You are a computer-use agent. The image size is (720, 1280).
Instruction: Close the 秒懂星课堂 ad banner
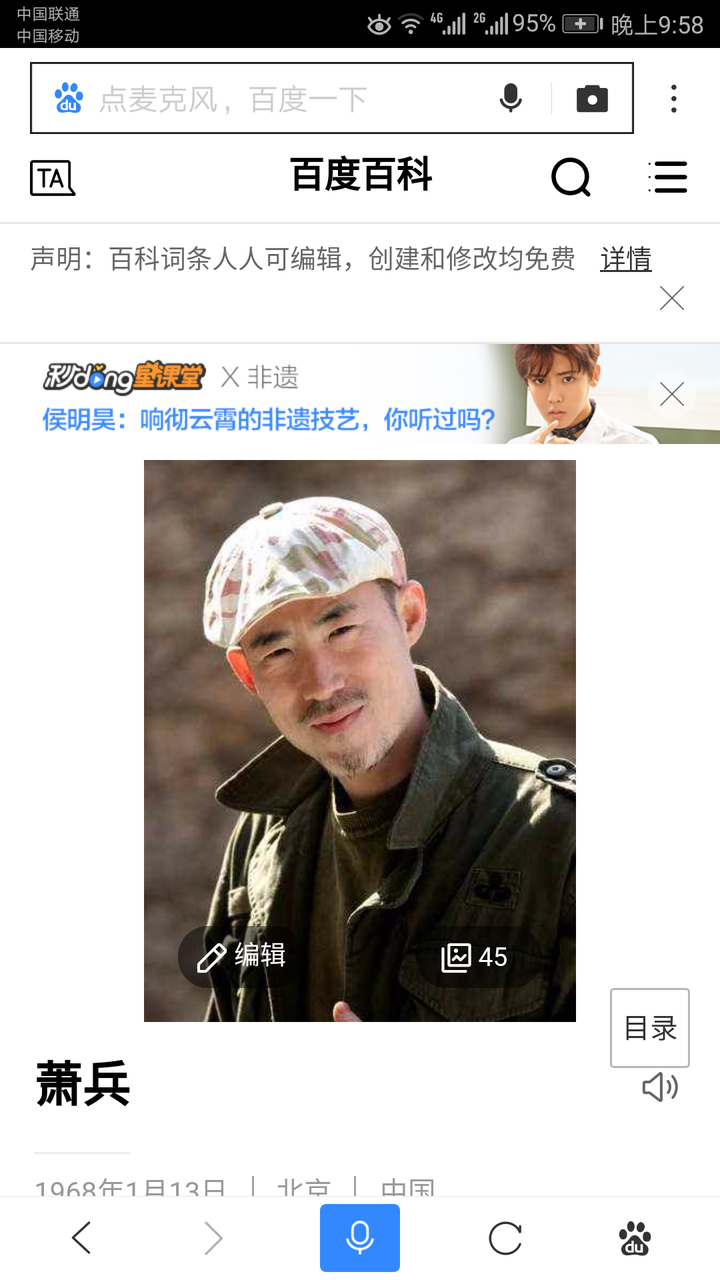coord(672,394)
